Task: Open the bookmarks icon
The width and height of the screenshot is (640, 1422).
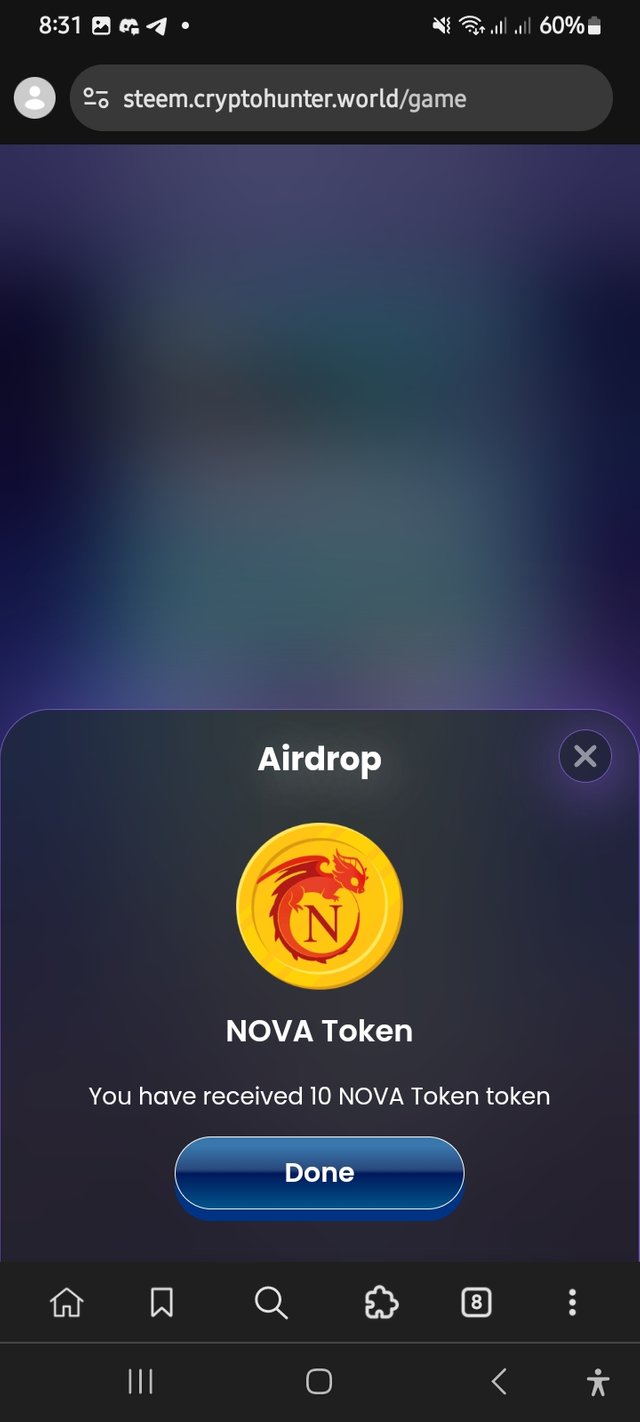Action: click(x=162, y=1302)
